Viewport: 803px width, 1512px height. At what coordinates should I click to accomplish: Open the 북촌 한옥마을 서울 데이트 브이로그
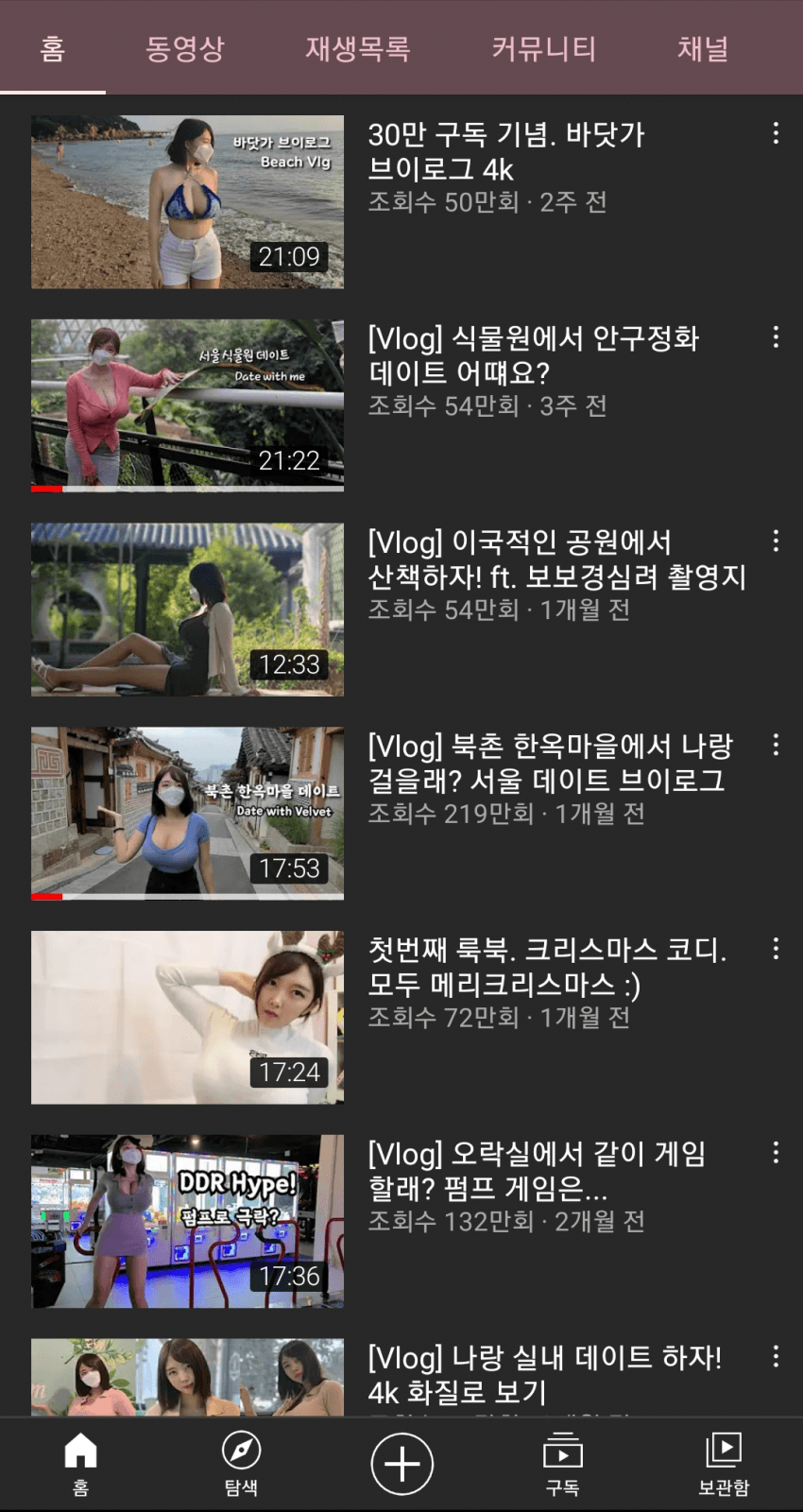[x=187, y=814]
